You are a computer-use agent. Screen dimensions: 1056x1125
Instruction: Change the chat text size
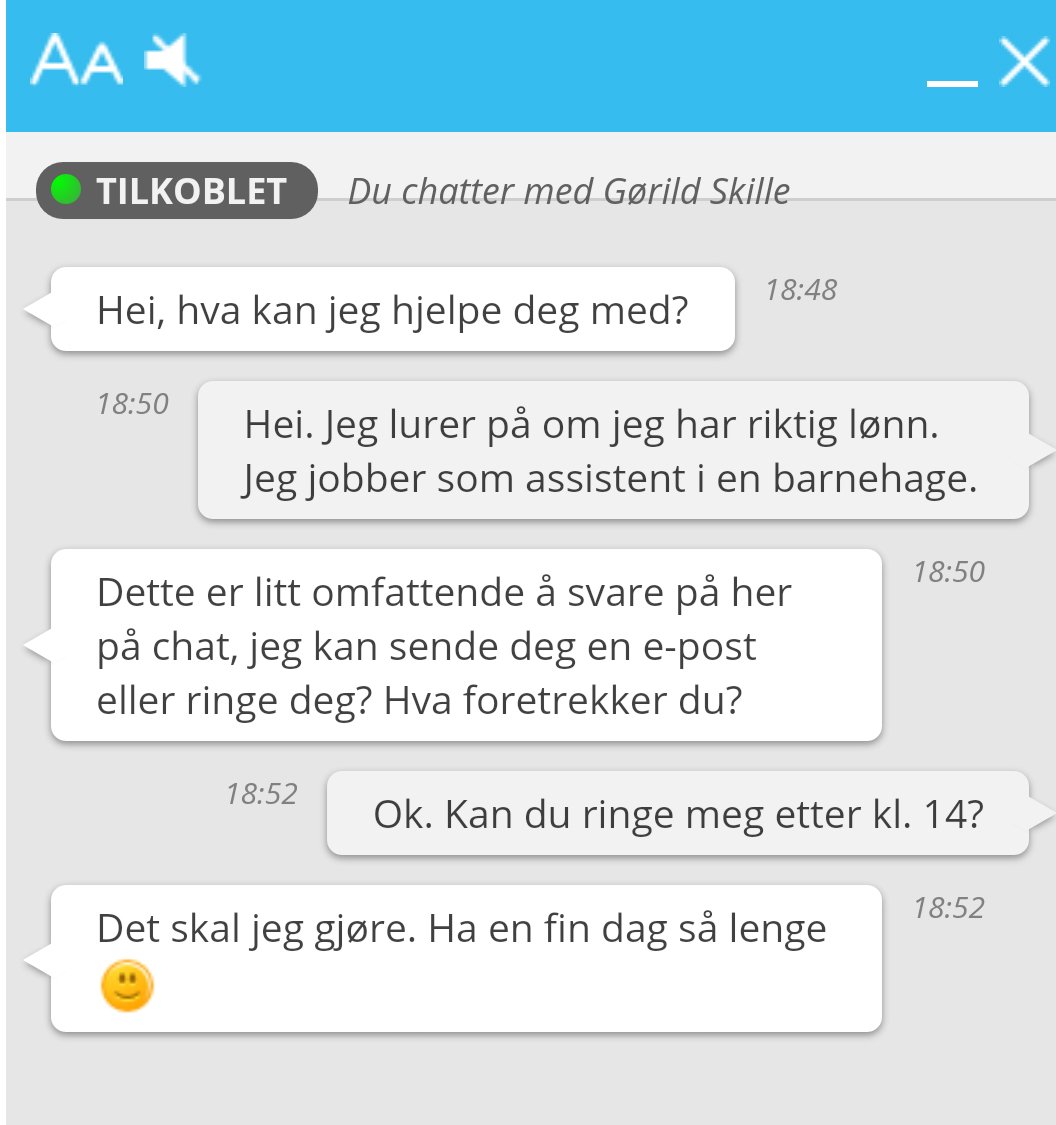pyautogui.click(x=76, y=62)
